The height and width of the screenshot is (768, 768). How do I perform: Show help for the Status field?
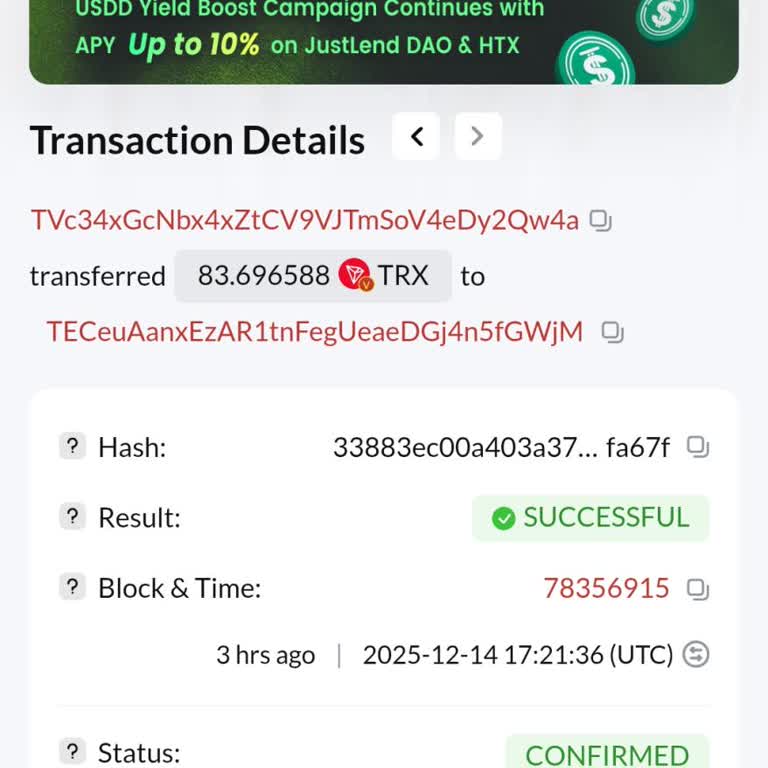(x=71, y=752)
